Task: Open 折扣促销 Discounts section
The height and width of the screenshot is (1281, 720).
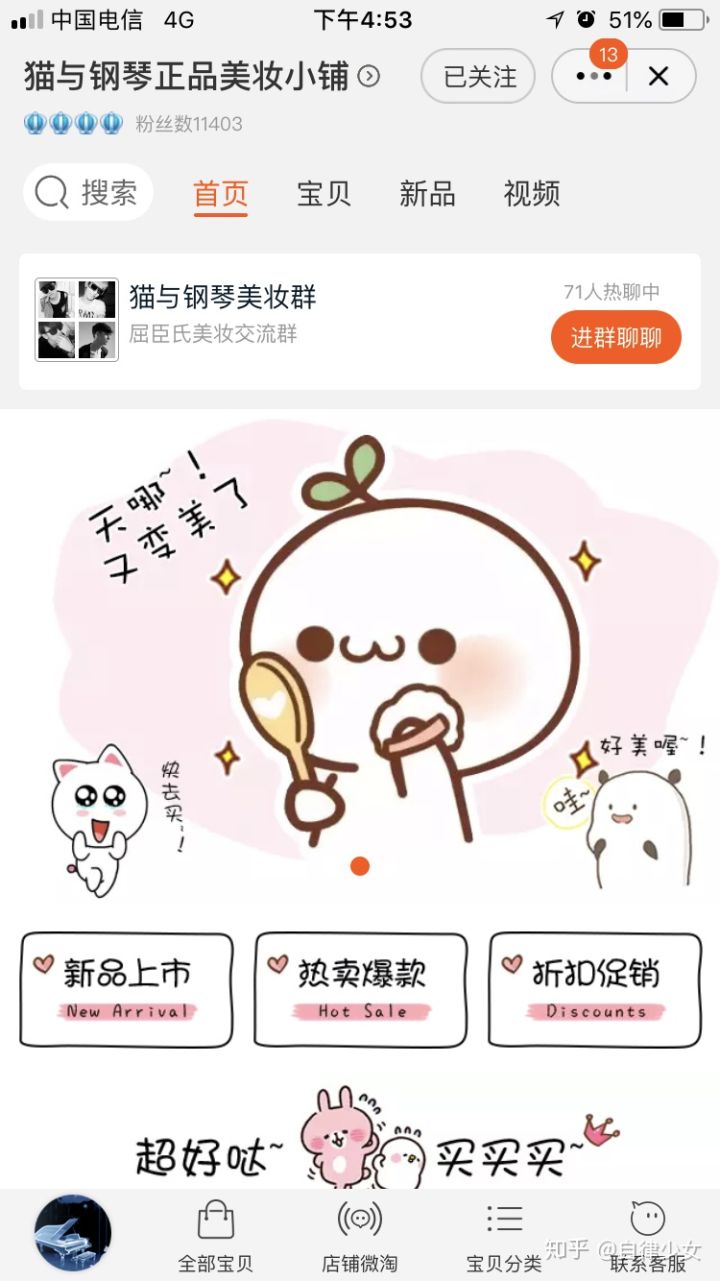Action: click(x=595, y=990)
